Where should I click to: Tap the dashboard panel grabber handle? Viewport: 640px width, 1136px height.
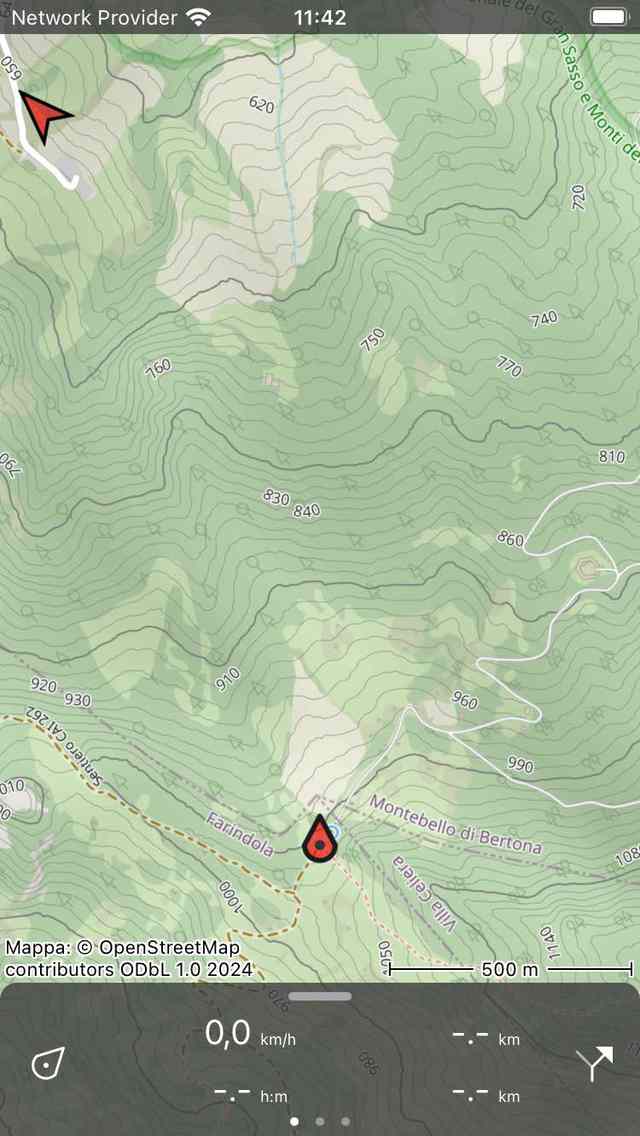320,996
